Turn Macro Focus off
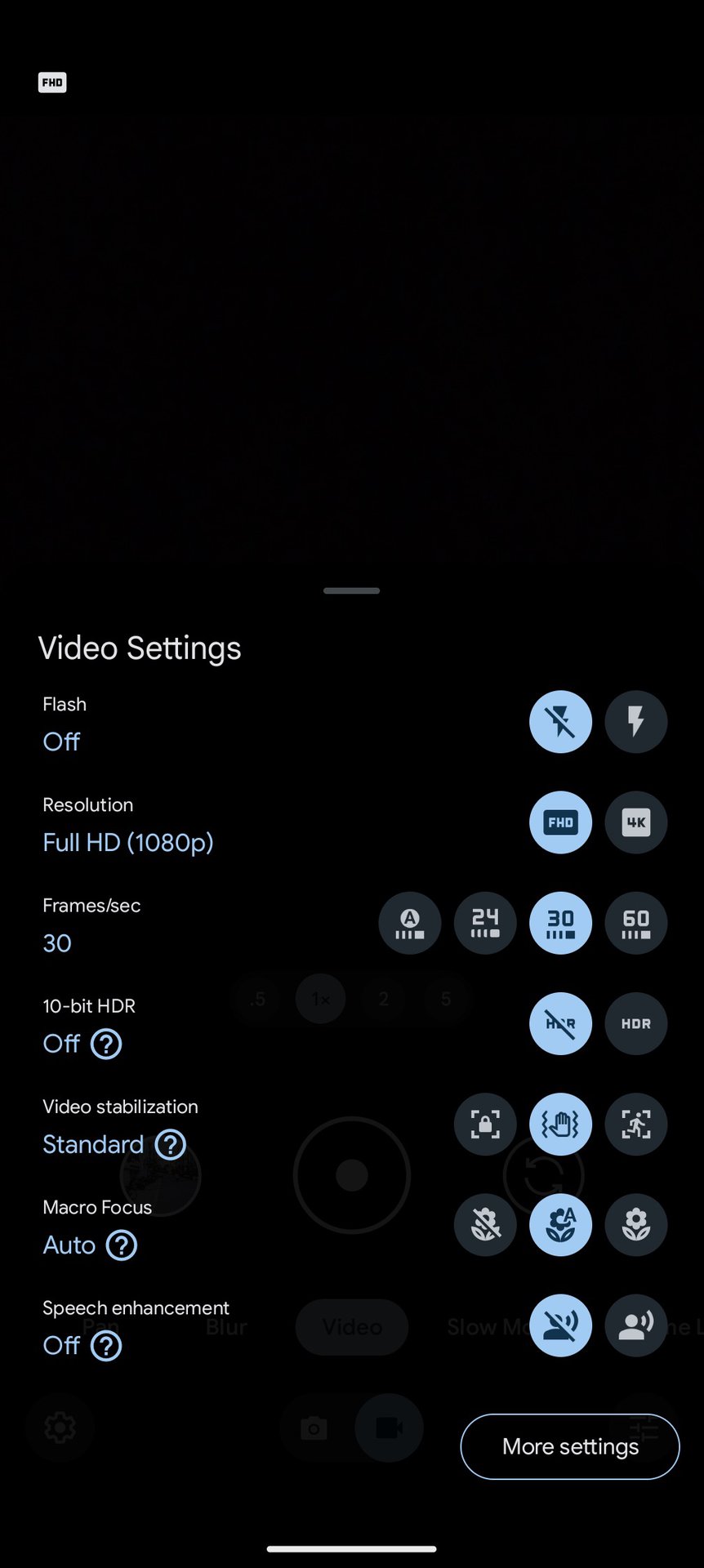The width and height of the screenshot is (704, 1568). [485, 1224]
